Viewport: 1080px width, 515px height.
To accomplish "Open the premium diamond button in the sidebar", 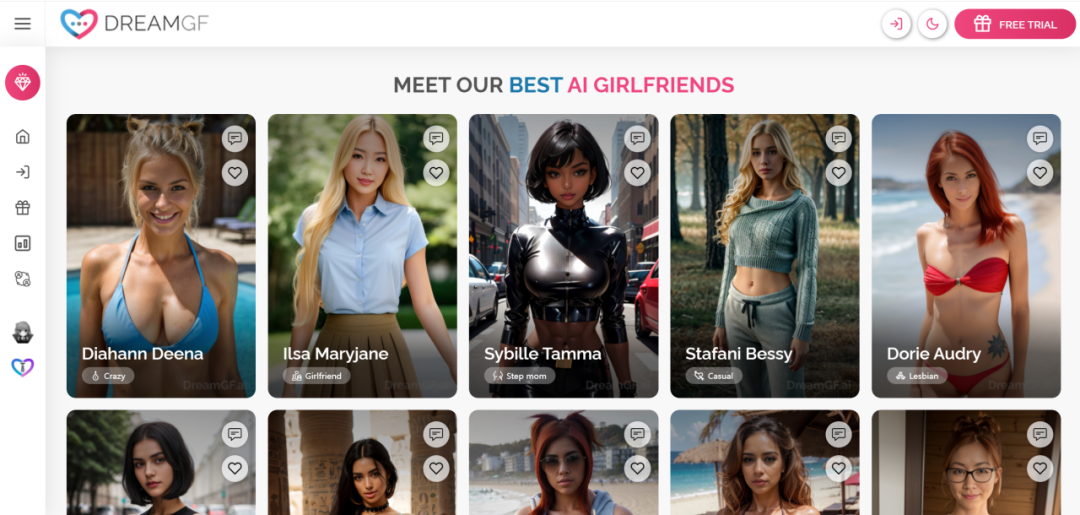I will point(22,83).
